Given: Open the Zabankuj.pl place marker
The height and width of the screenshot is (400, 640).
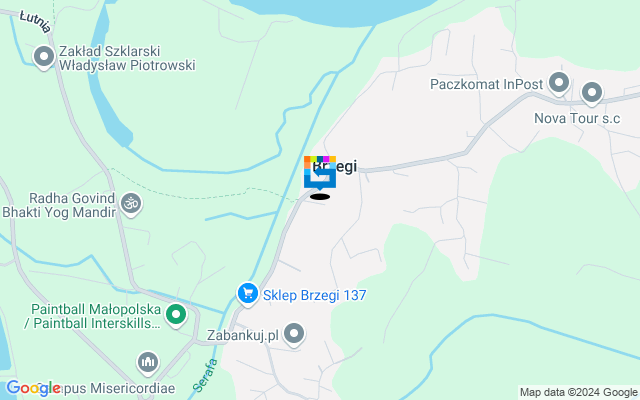Looking at the screenshot, I should click(294, 333).
